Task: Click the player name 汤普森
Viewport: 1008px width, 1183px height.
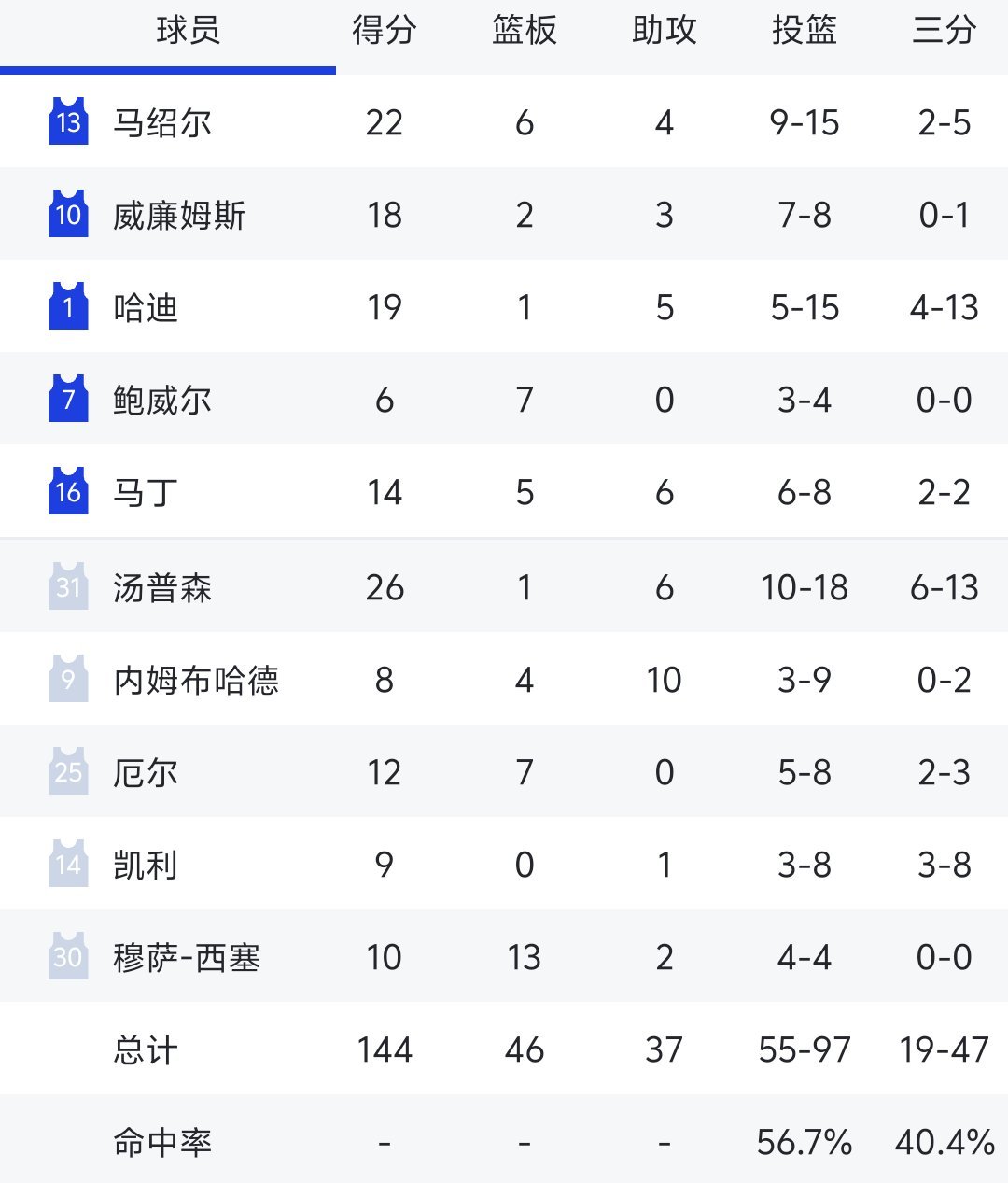Action: tap(164, 585)
